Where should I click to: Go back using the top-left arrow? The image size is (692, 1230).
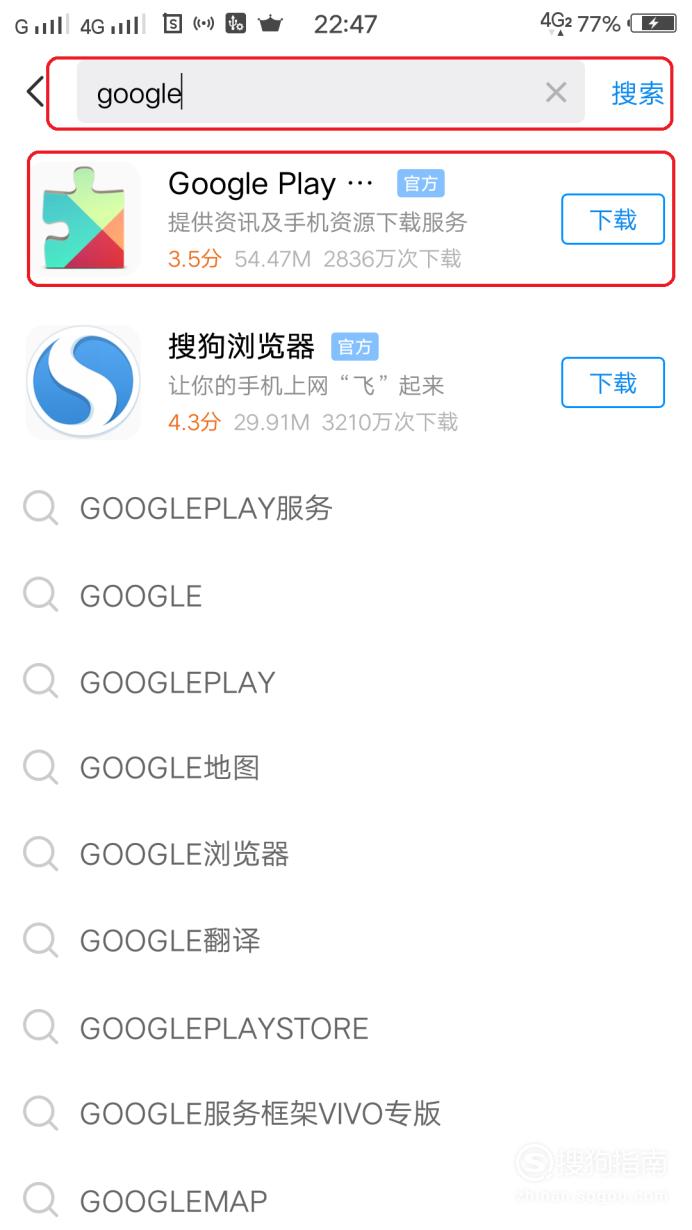pos(35,93)
